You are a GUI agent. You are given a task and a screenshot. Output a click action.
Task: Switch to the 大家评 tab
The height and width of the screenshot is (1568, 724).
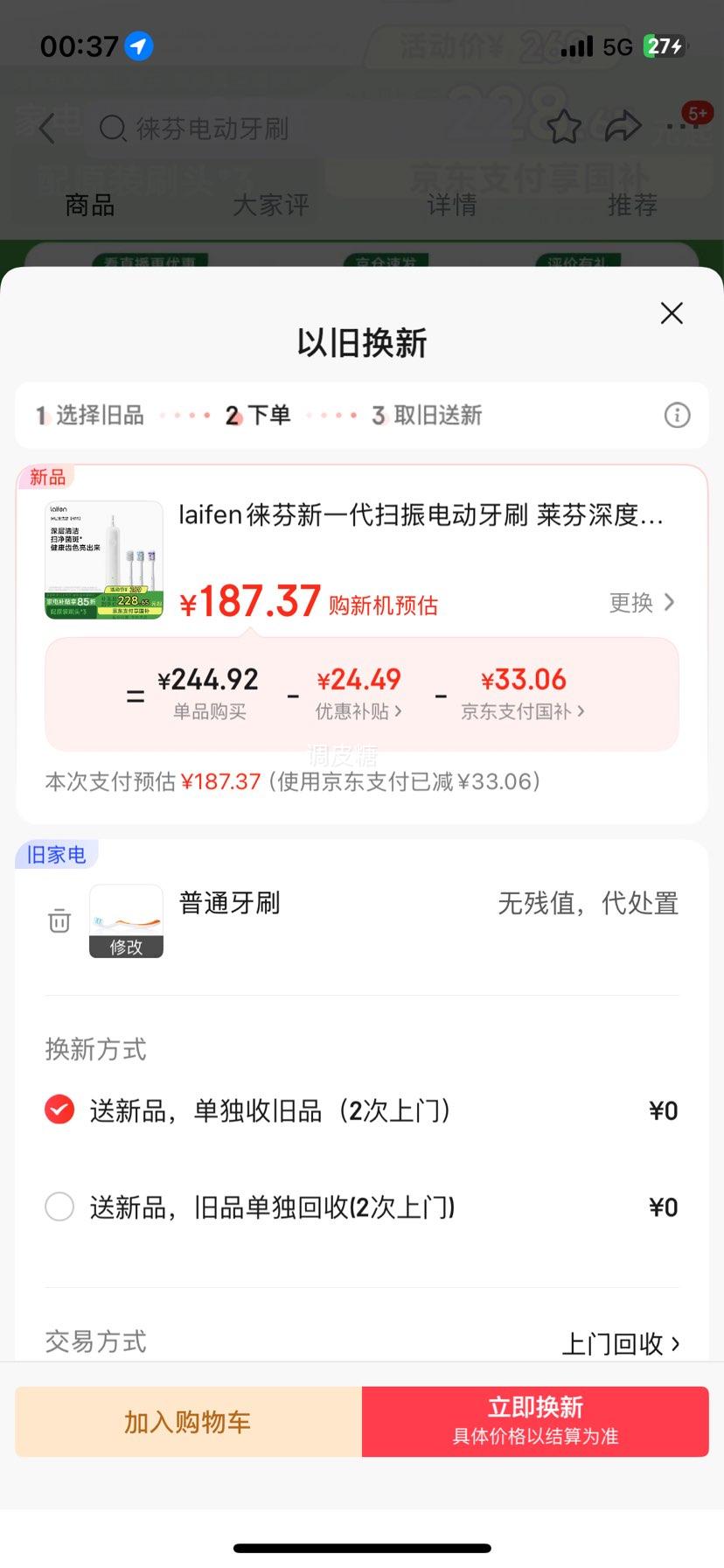point(270,205)
